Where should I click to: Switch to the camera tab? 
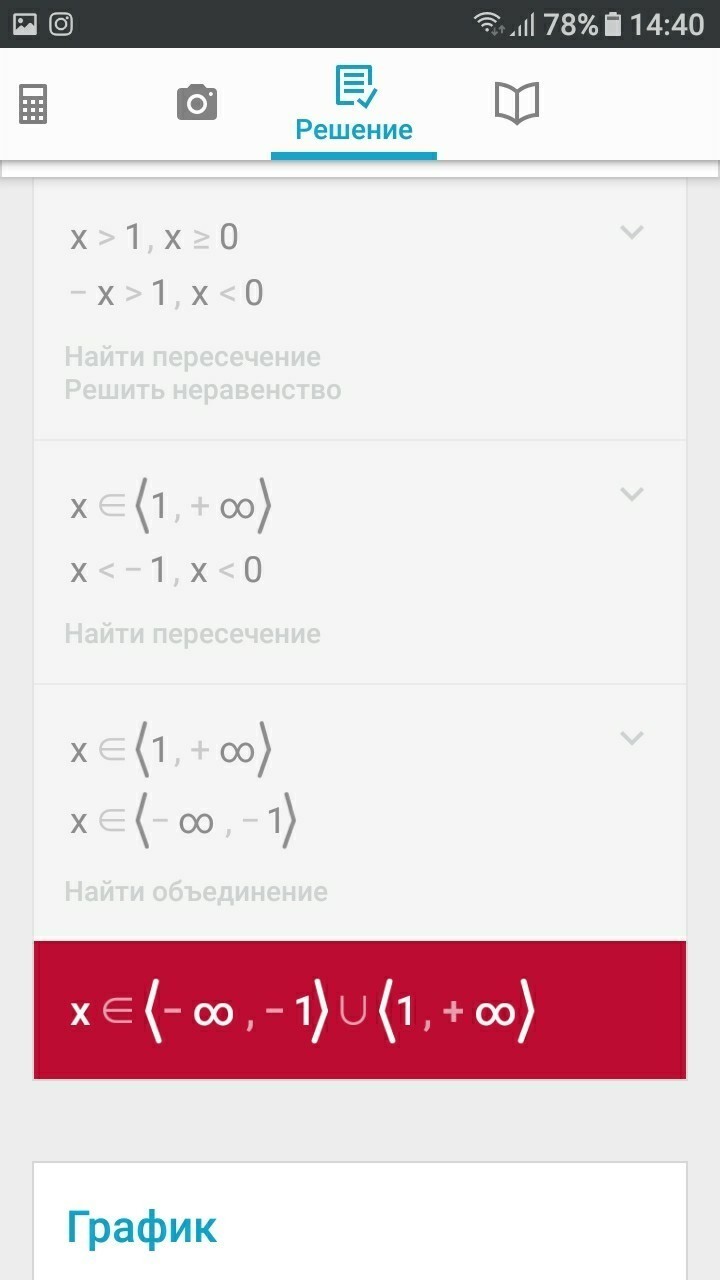(x=196, y=103)
